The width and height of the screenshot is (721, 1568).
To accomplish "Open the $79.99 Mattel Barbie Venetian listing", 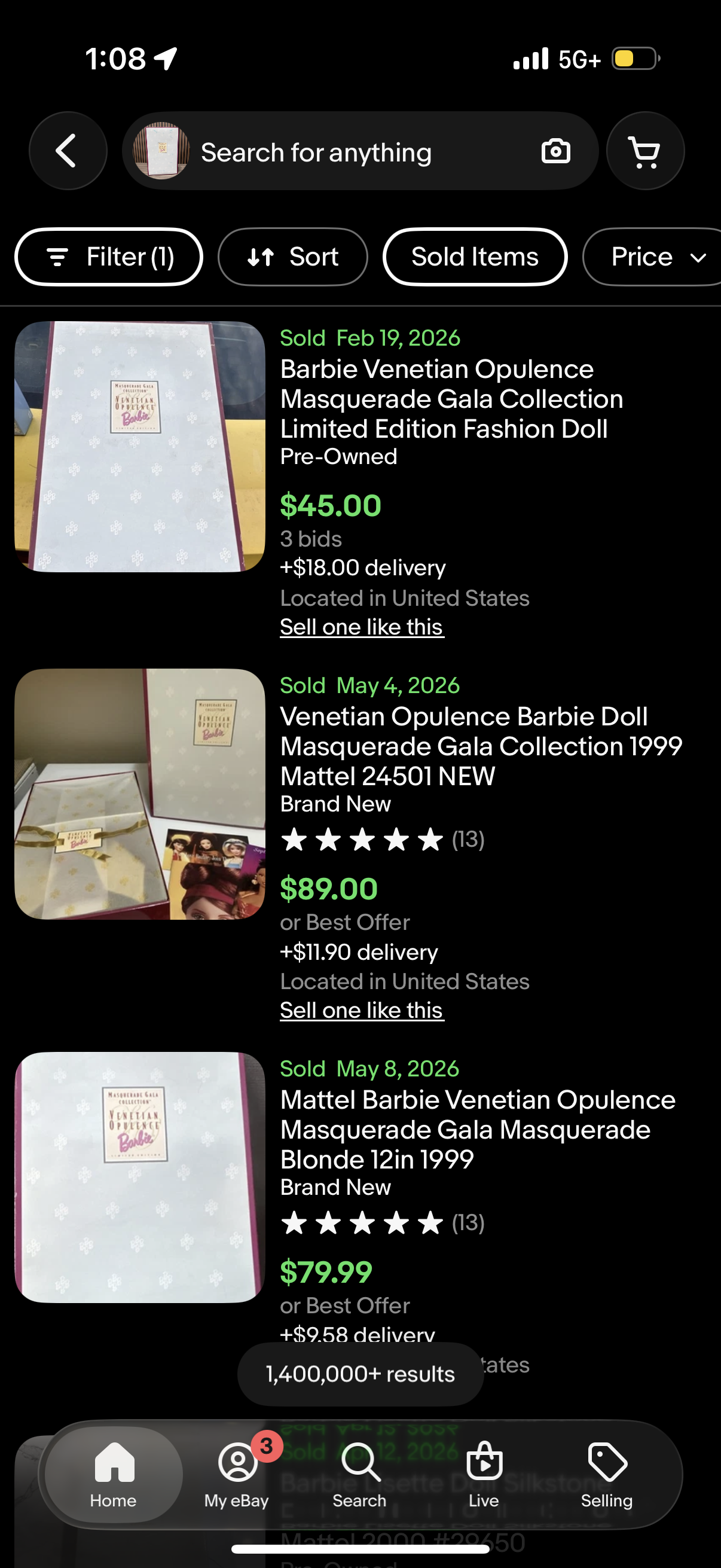I will click(x=478, y=1129).
